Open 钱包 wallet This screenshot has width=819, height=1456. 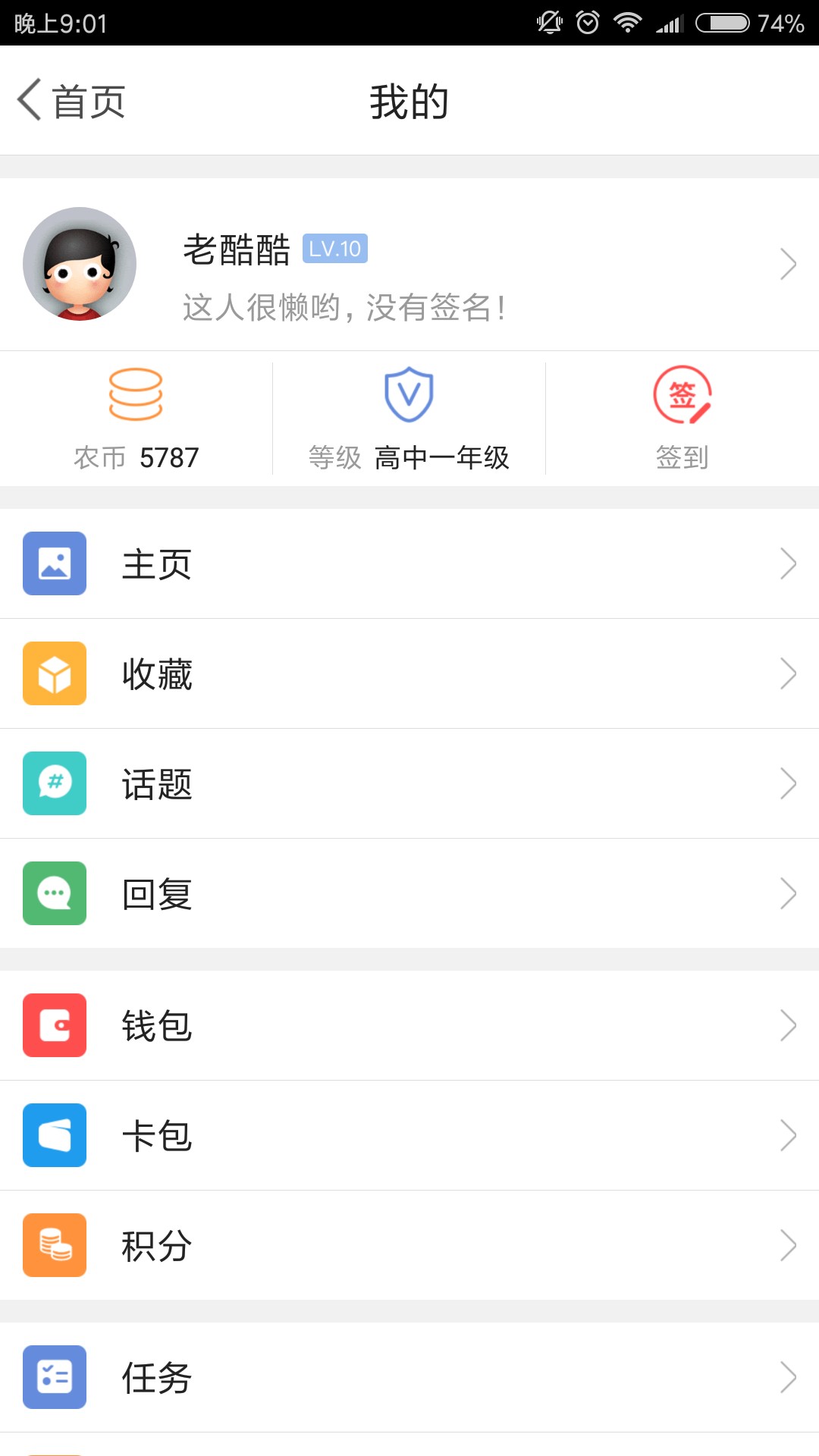tap(409, 1025)
